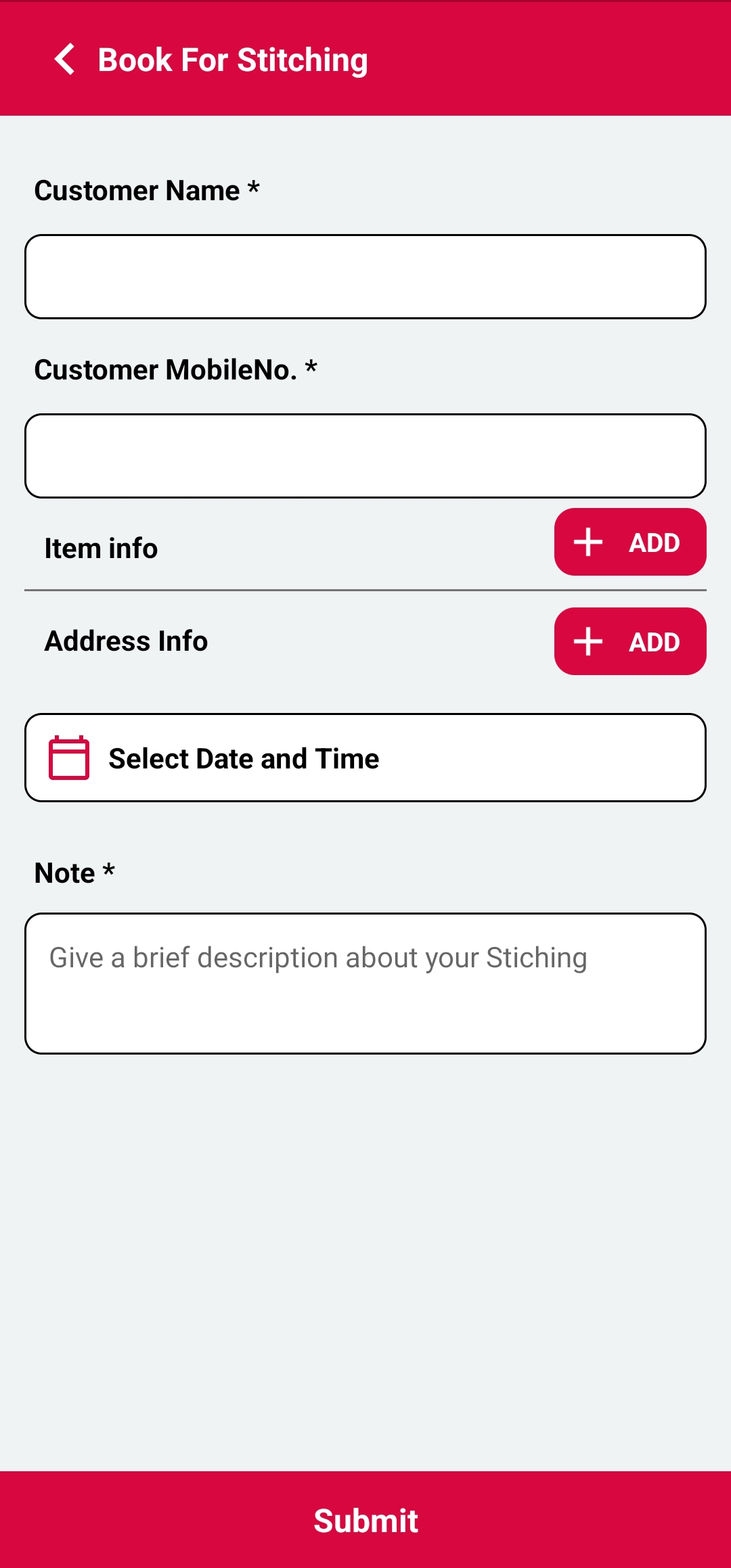Click the plus icon beside Item info
Viewport: 731px width, 1568px height.
pyautogui.click(x=588, y=542)
